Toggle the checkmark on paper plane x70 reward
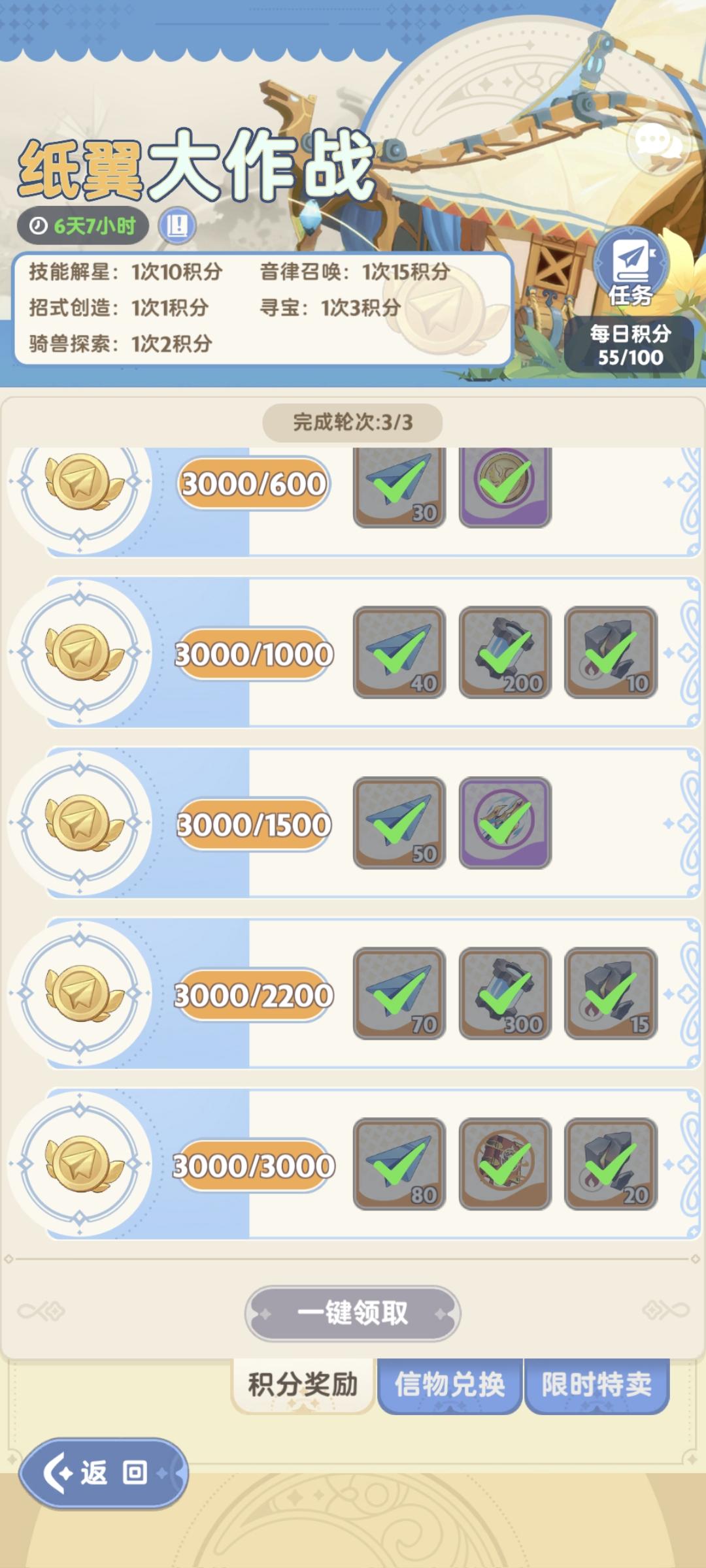The width and height of the screenshot is (706, 1568). (x=399, y=995)
